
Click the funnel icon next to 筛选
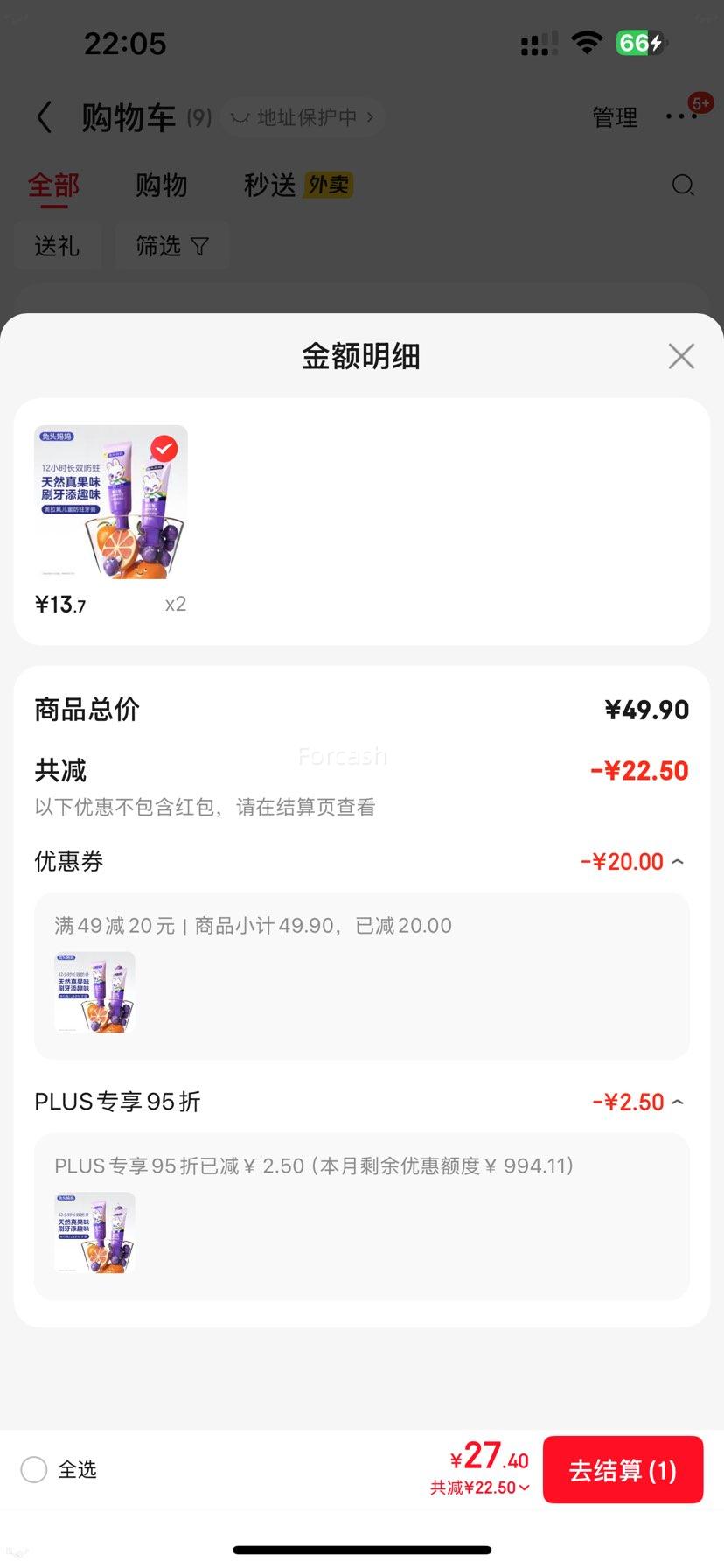point(202,246)
